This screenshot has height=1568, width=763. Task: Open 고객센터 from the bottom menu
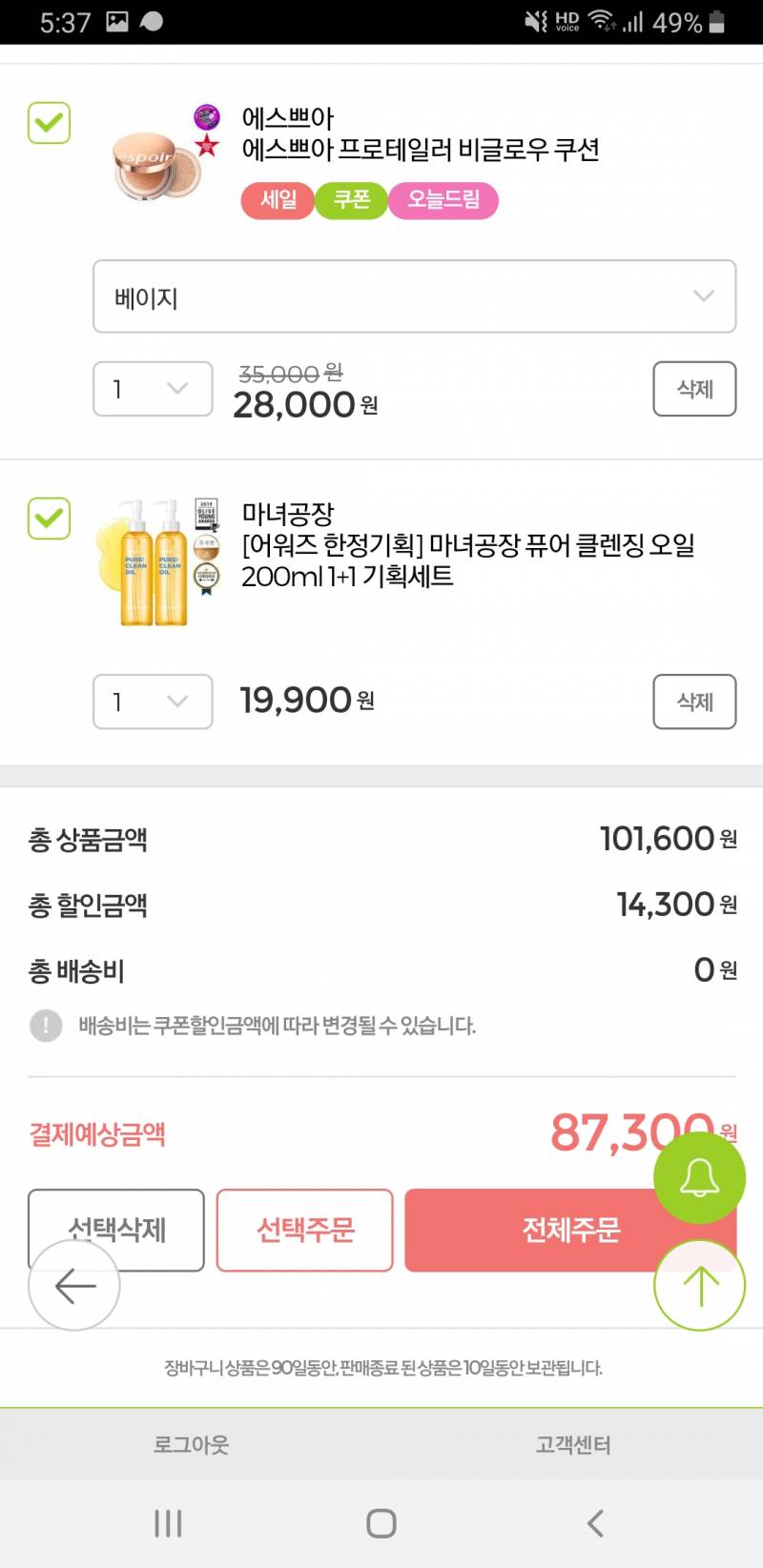570,1444
